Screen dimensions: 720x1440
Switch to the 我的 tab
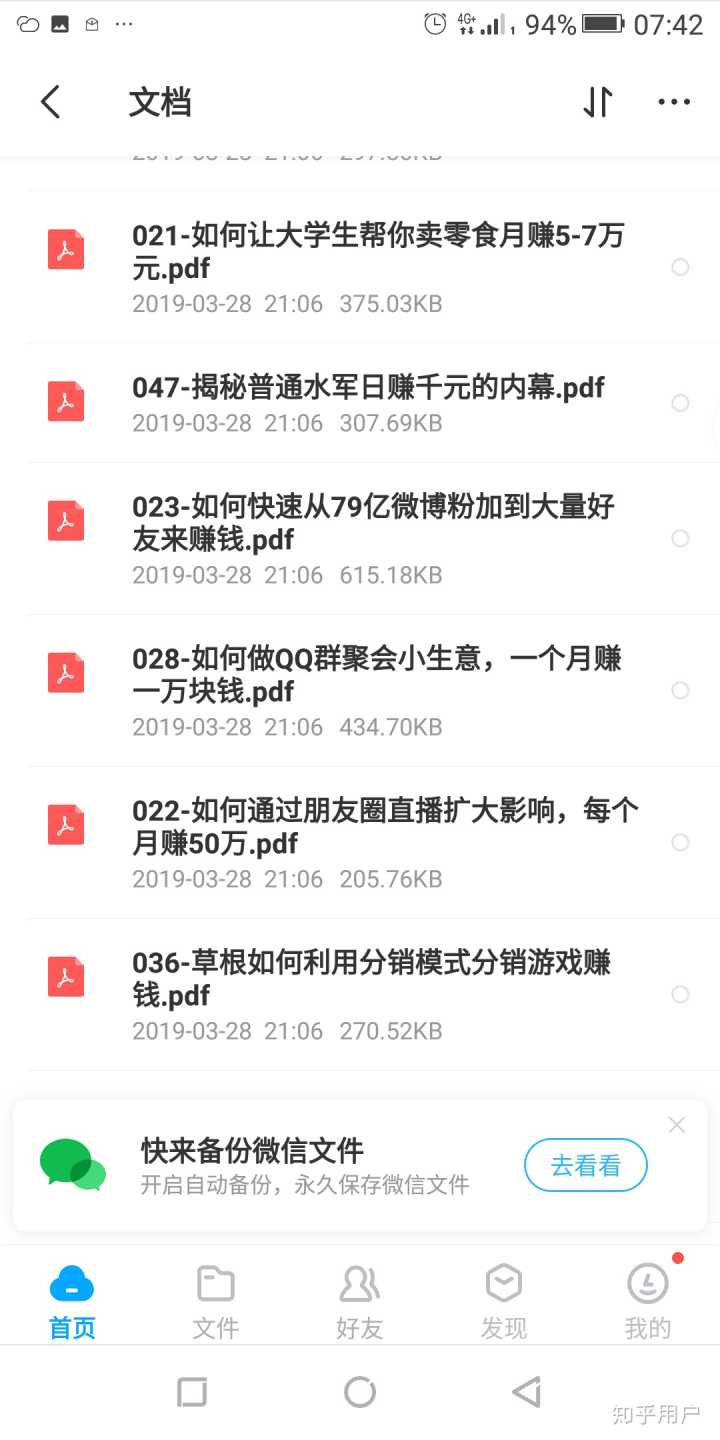click(x=648, y=1300)
